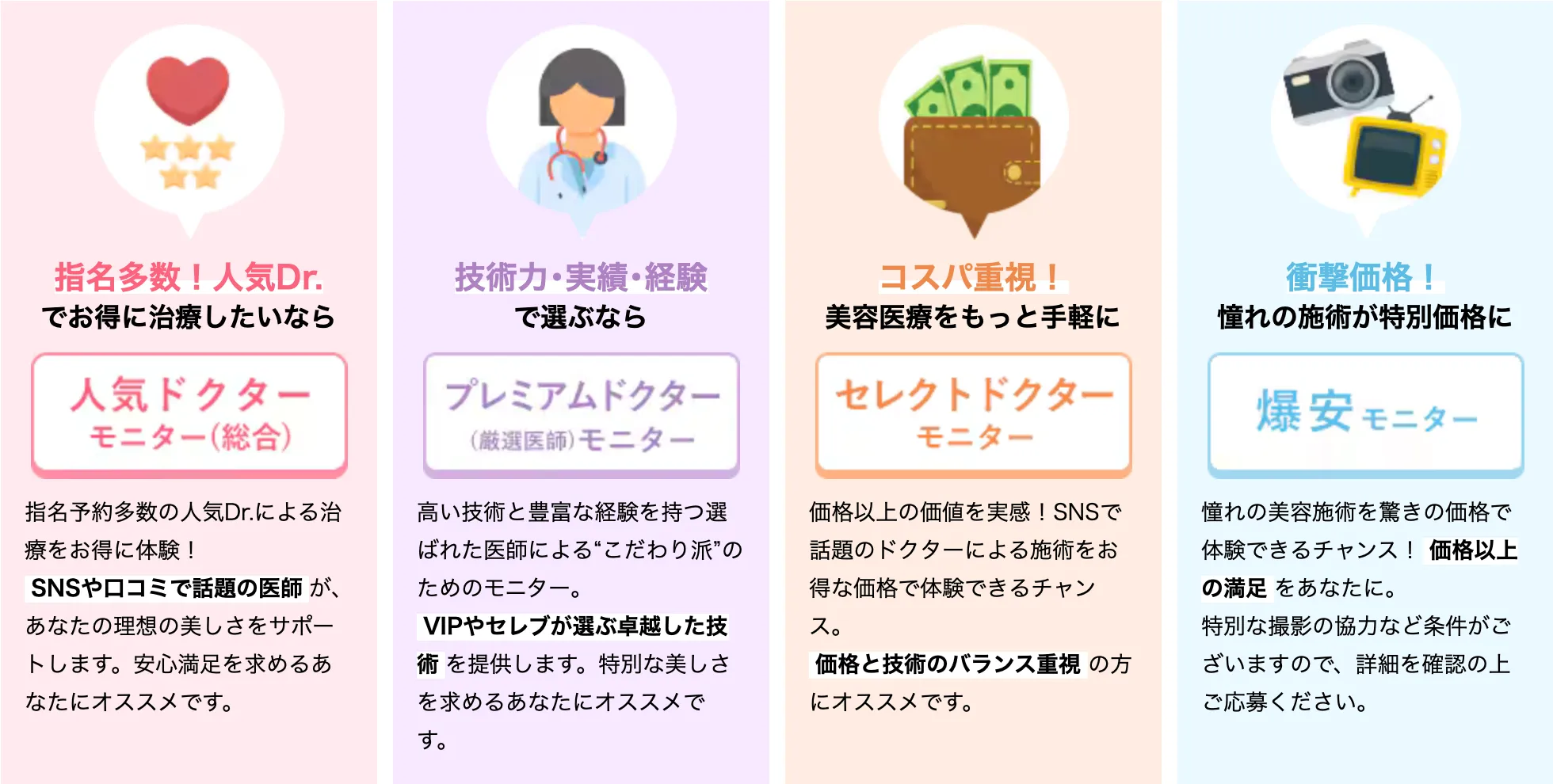Select プレミアムドクター(厳選医師)モニター button
1553x784 pixels.
click(582, 414)
